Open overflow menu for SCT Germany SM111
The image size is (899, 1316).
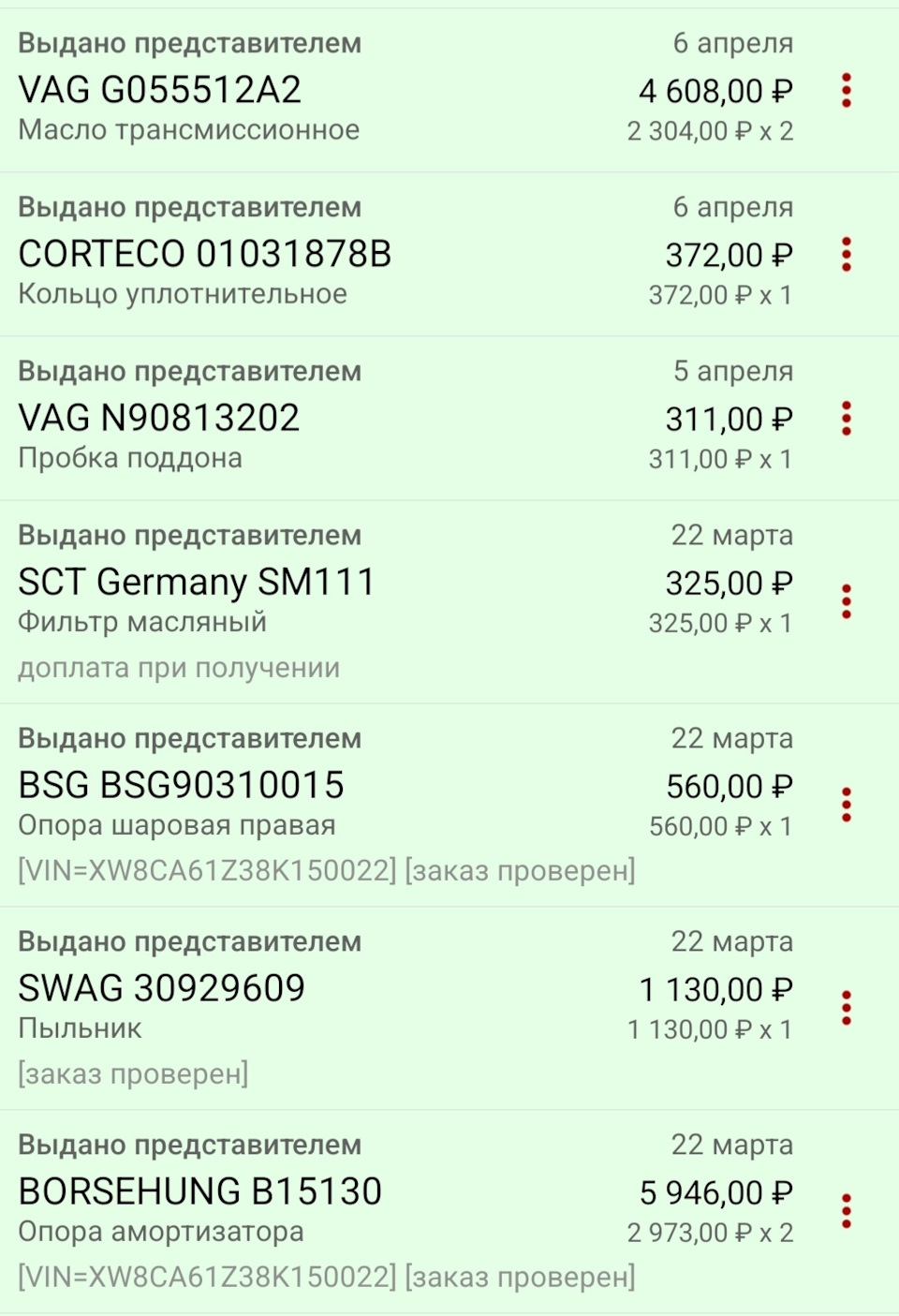point(847,601)
